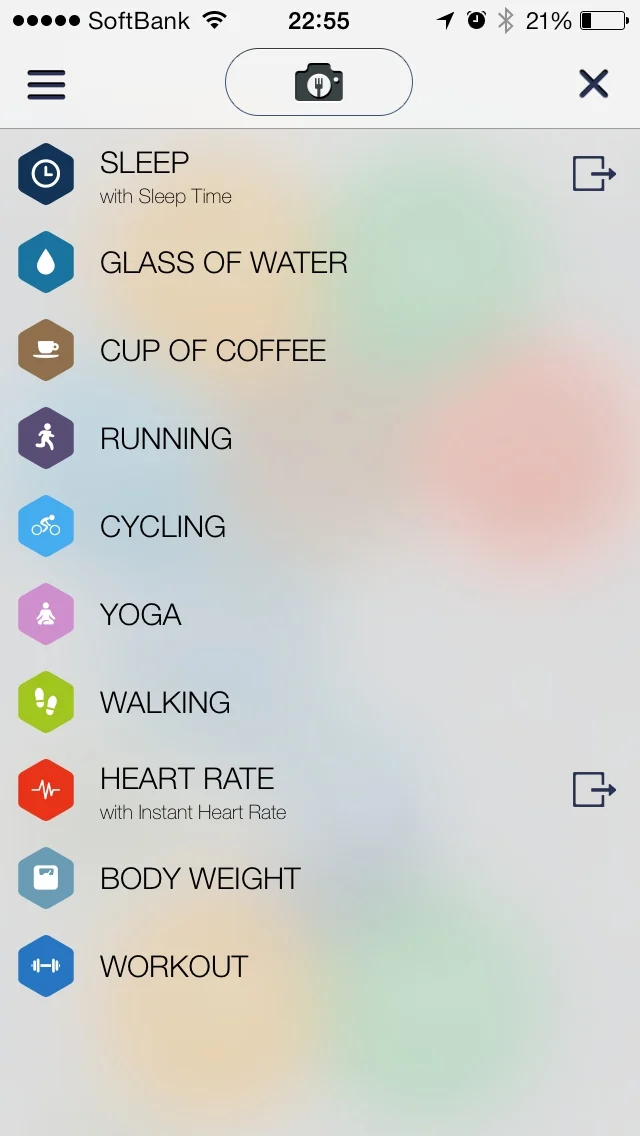Close the add activity list
640x1136 pixels.
coord(594,84)
